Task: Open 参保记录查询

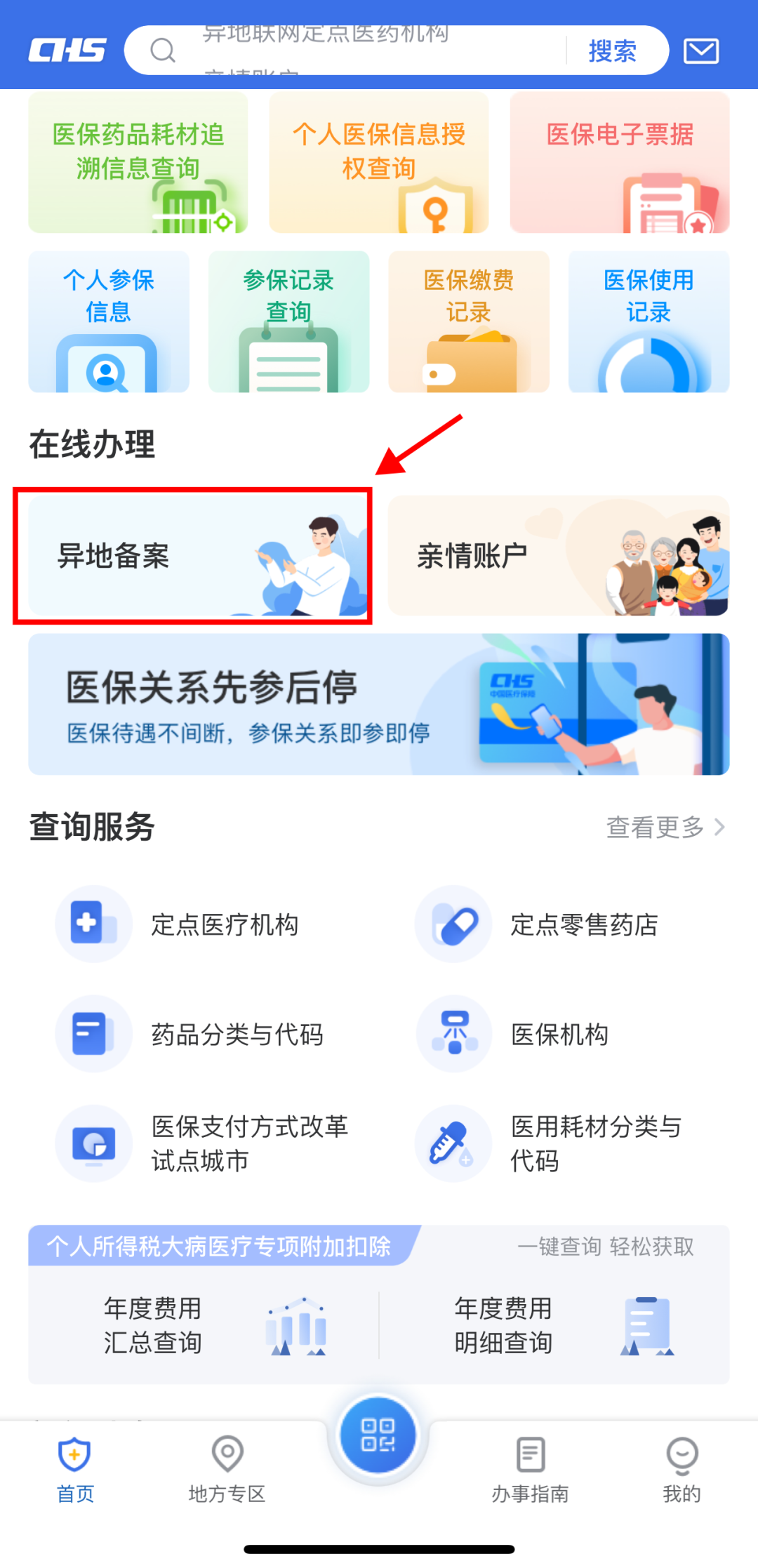Action: [x=288, y=321]
